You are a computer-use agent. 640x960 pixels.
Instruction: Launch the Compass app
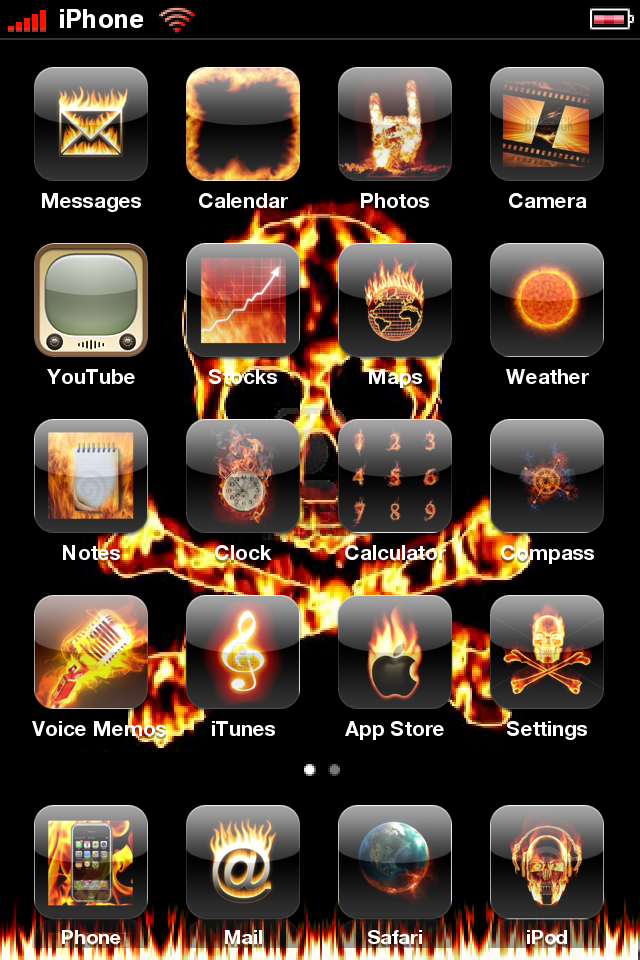[547, 476]
